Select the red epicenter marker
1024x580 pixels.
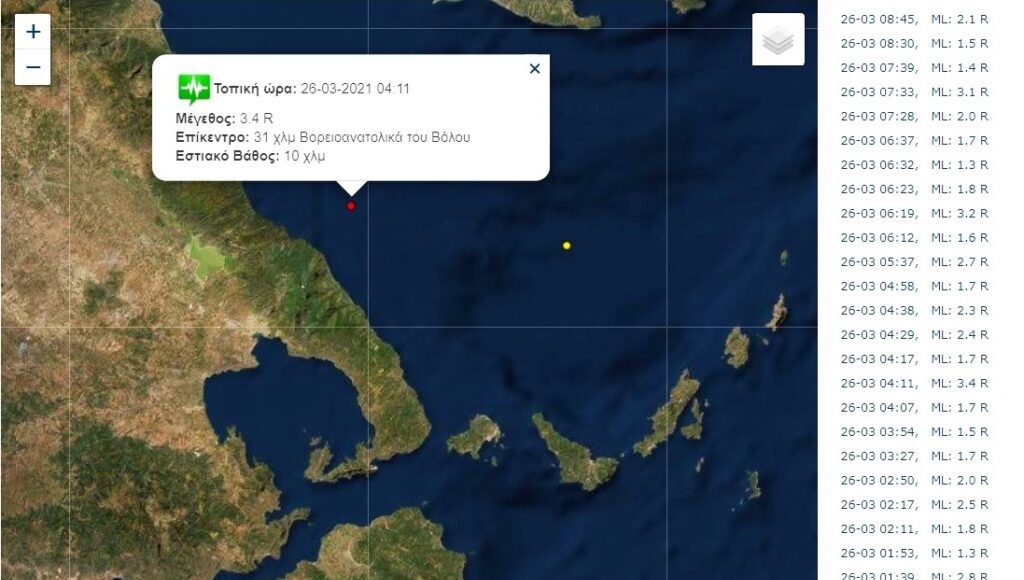pos(351,206)
